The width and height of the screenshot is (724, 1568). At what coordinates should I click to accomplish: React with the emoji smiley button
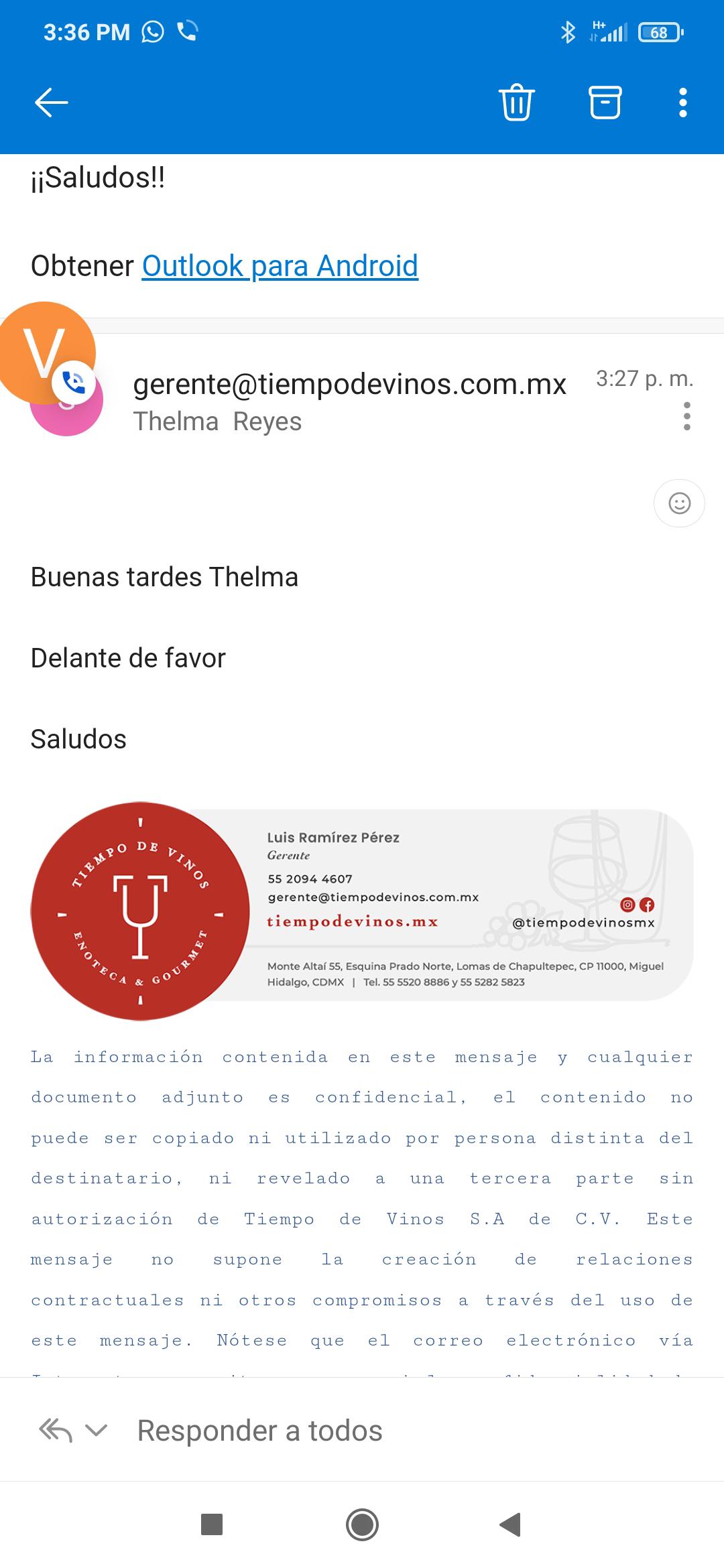click(x=679, y=503)
